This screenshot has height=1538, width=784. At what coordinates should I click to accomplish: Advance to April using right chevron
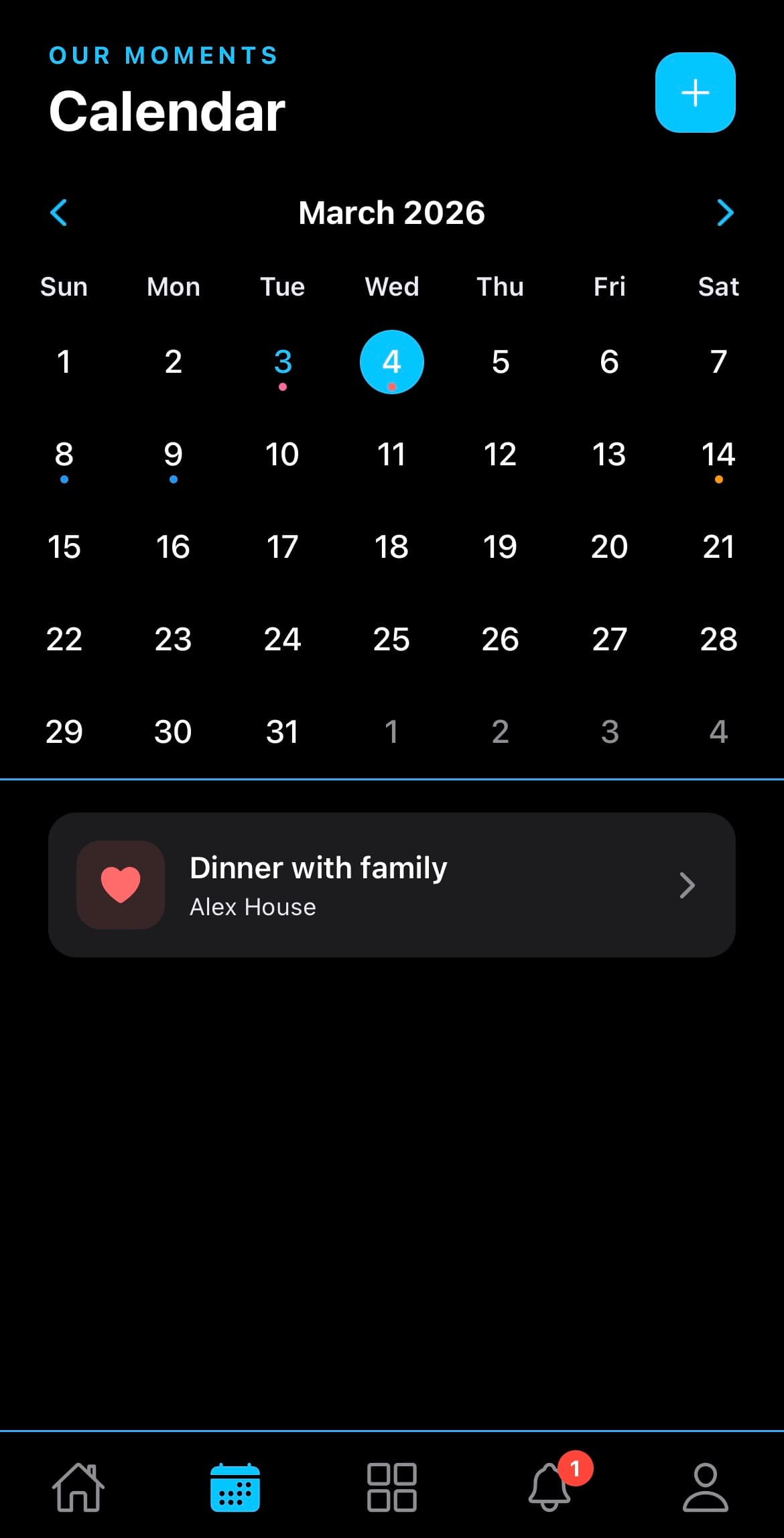pyautogui.click(x=724, y=213)
